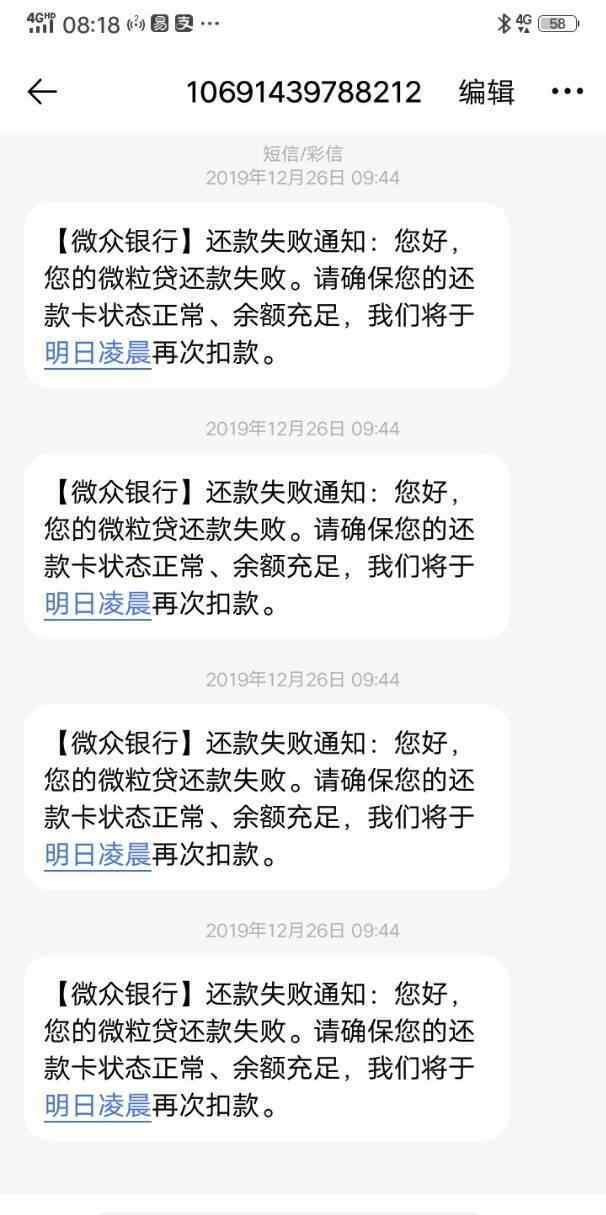Go back using the back arrow
Image resolution: width=606 pixels, height=1215 pixels.
(42, 92)
